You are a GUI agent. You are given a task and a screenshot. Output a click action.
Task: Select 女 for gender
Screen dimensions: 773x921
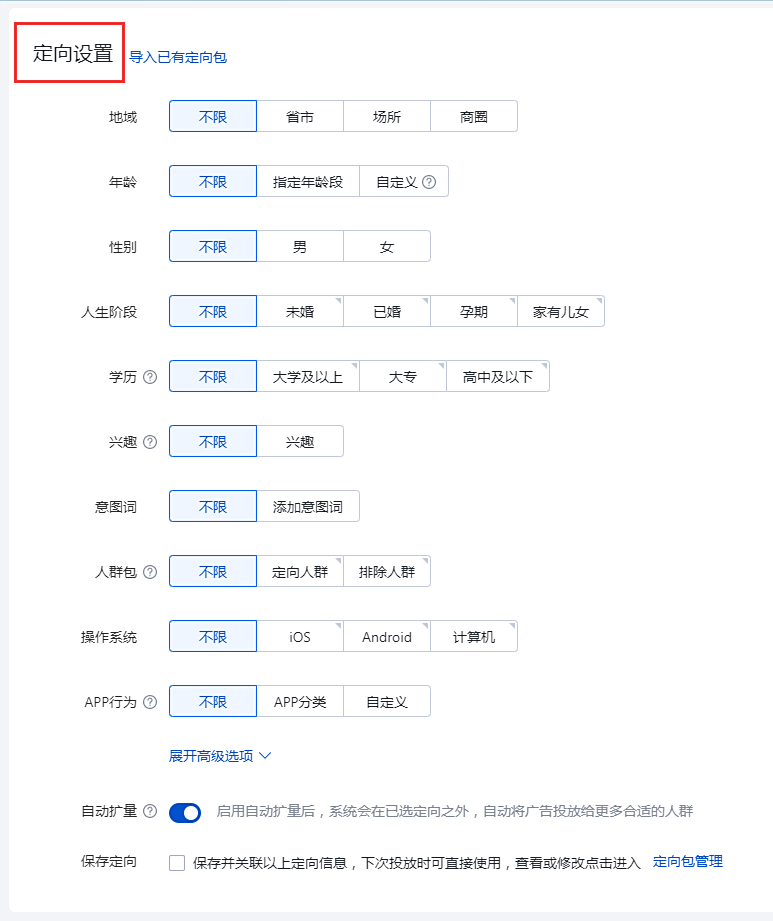pyautogui.click(x=387, y=247)
